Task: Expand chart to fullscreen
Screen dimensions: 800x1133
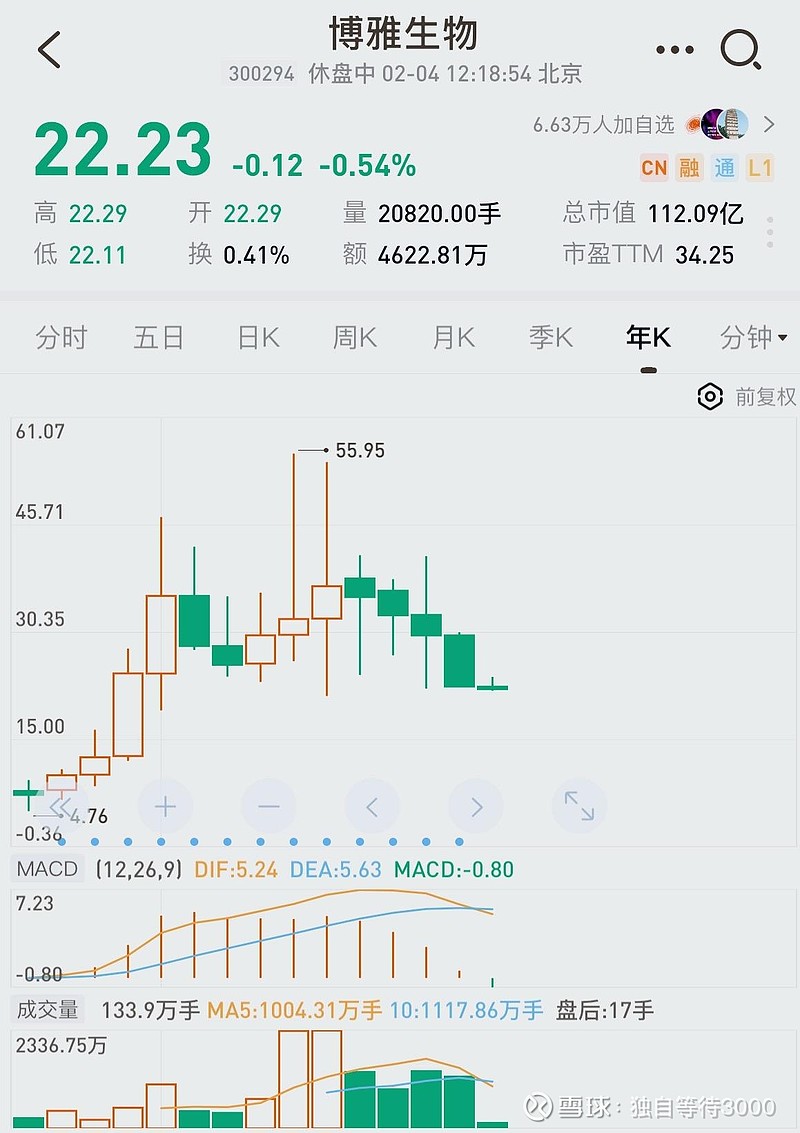Action: coord(580,806)
